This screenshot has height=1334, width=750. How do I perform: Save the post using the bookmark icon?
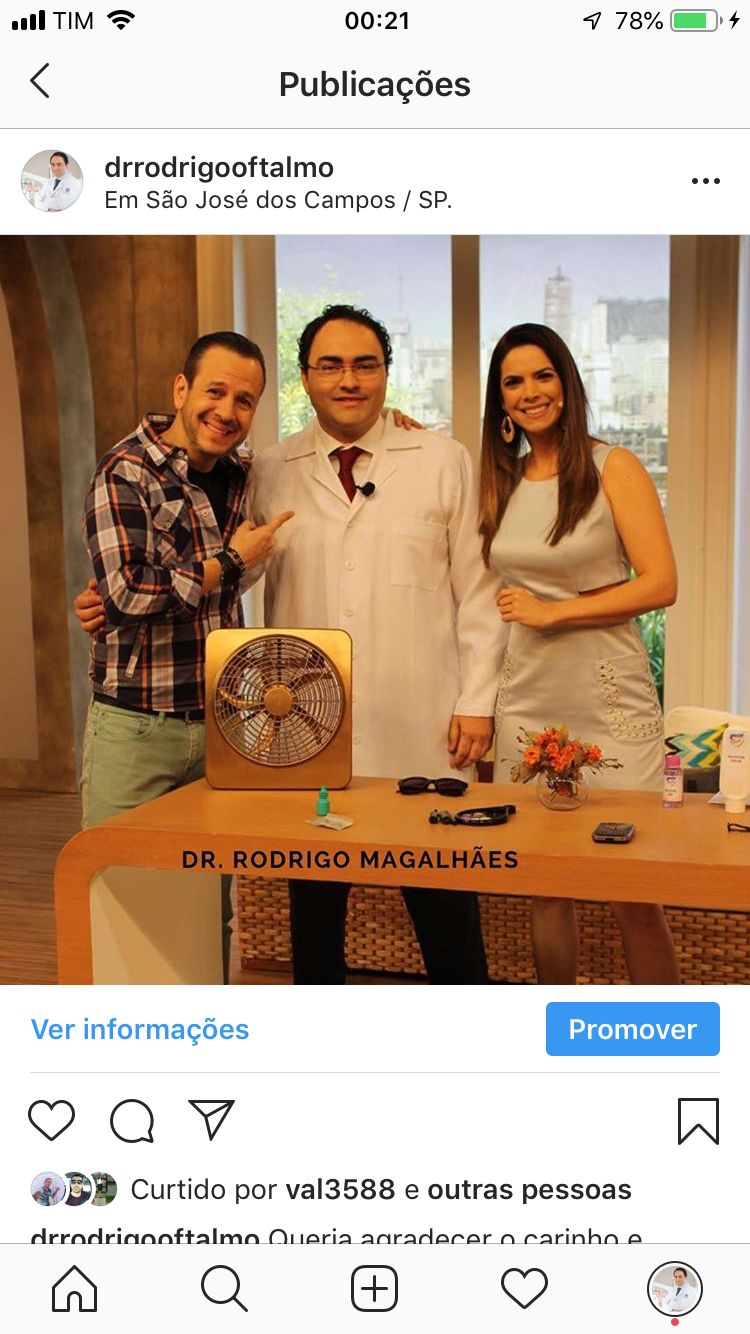pos(699,1121)
